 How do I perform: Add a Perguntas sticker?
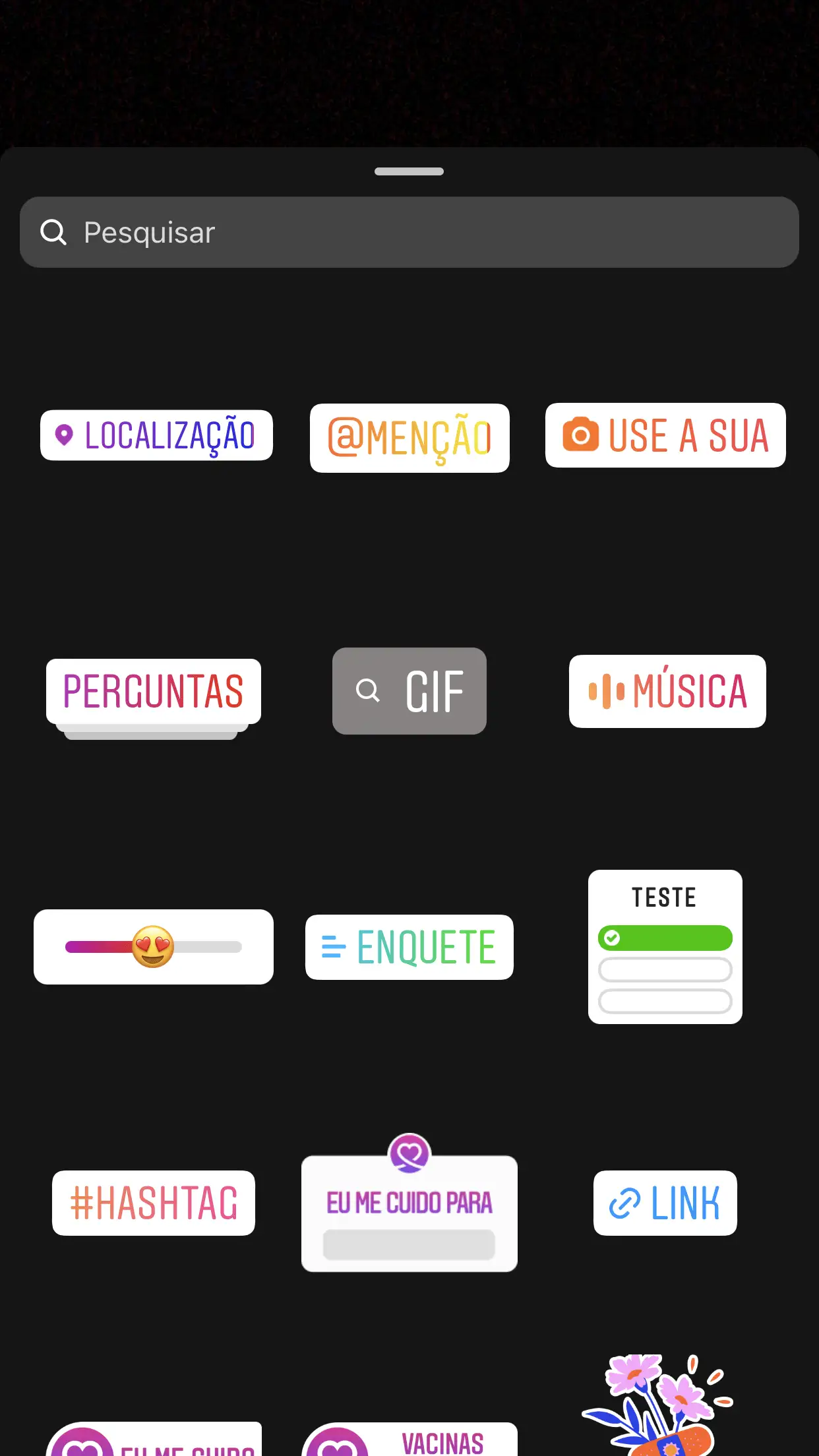click(x=154, y=692)
